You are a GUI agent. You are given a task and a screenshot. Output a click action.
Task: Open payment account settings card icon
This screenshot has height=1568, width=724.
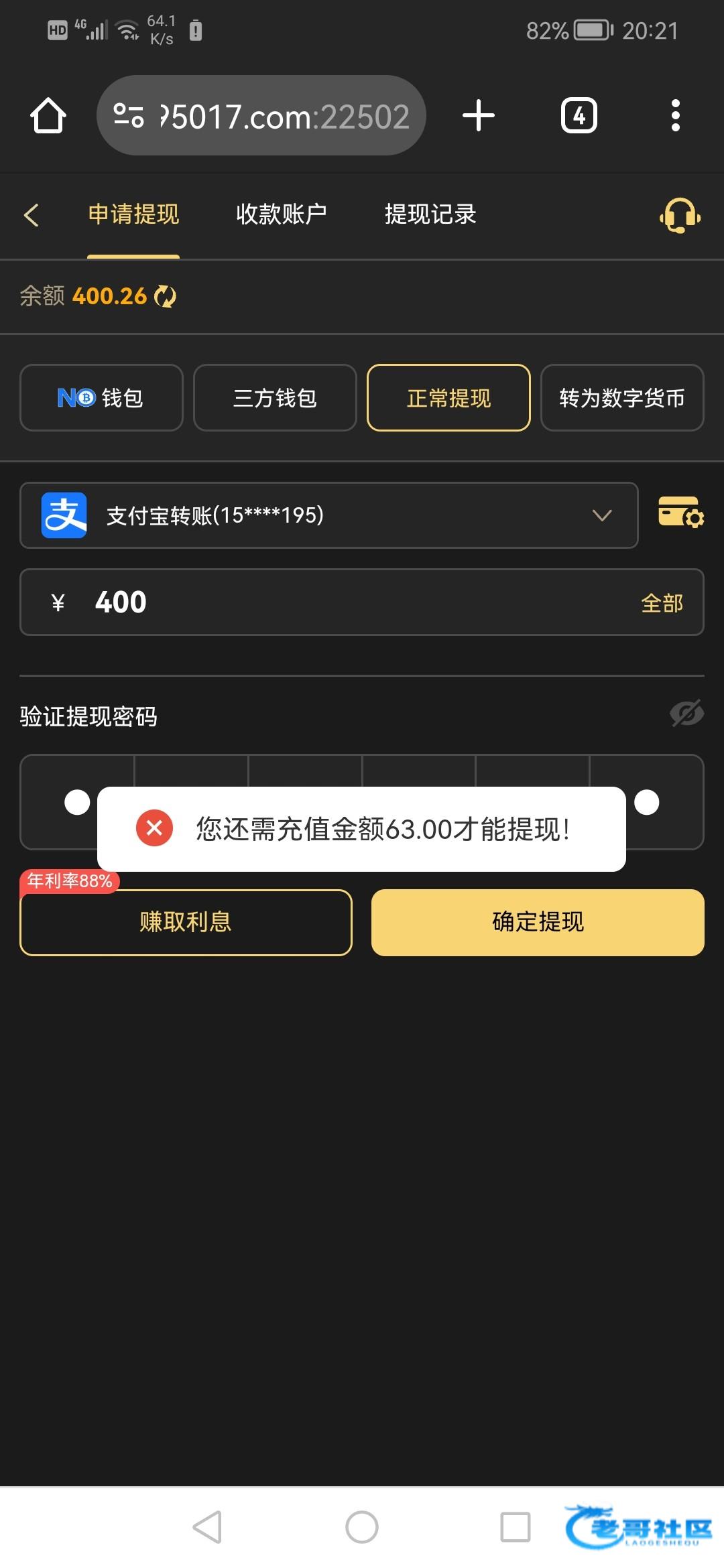point(680,513)
